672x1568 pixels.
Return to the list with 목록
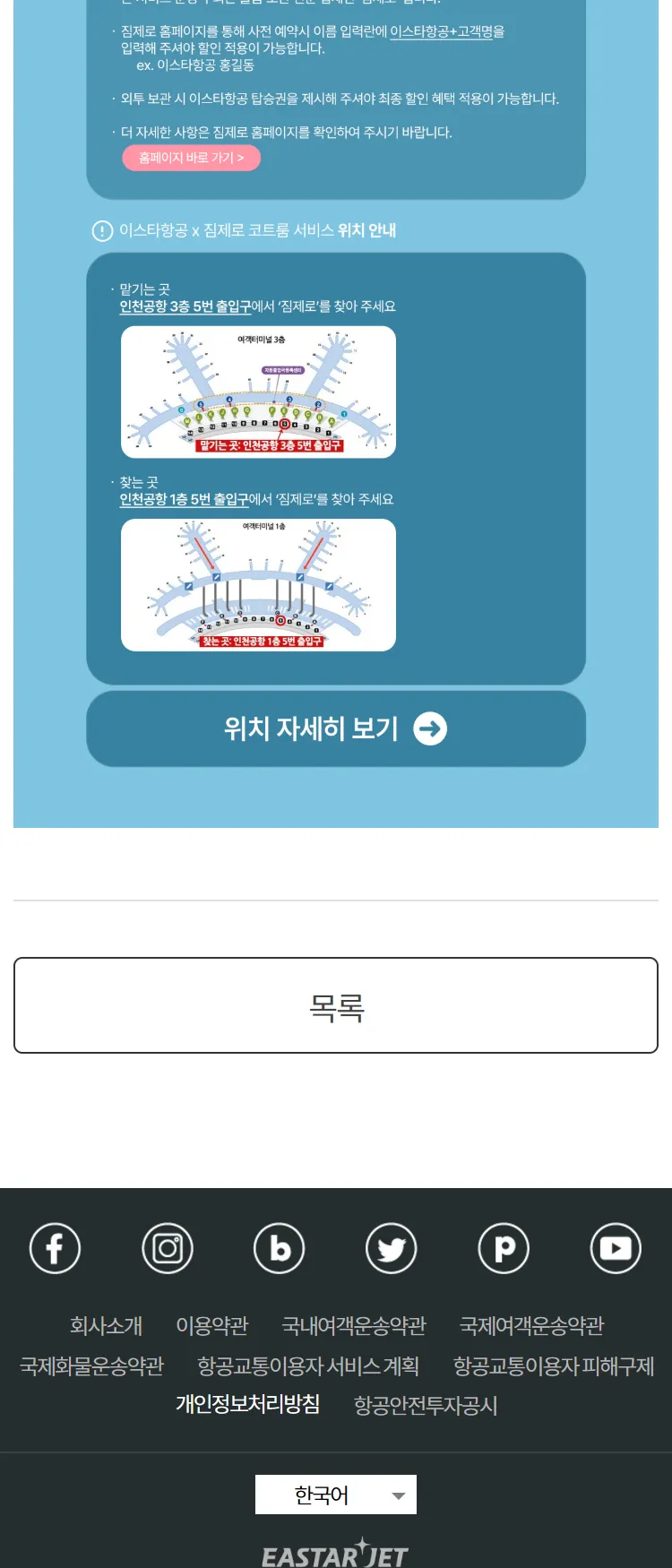point(335,1005)
